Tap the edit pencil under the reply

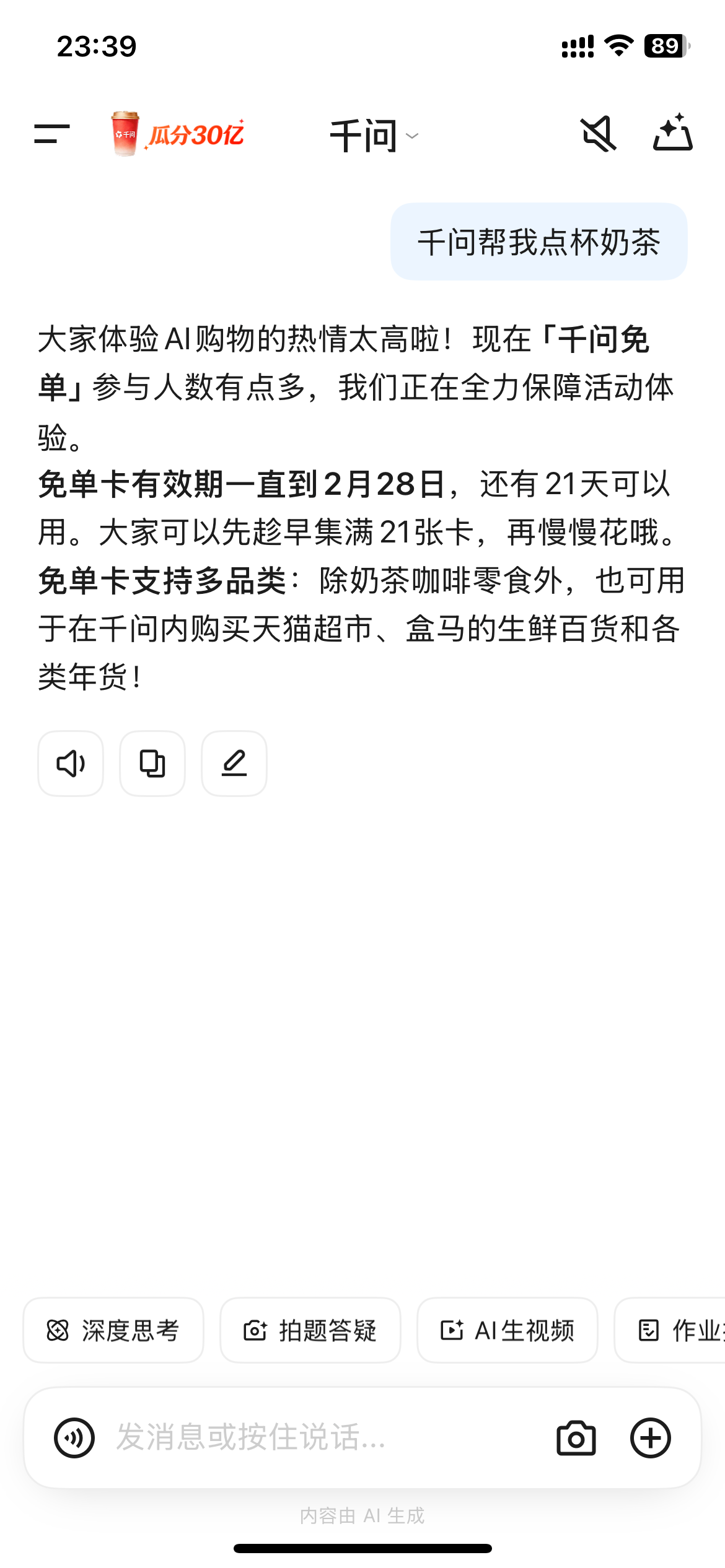coord(234,763)
